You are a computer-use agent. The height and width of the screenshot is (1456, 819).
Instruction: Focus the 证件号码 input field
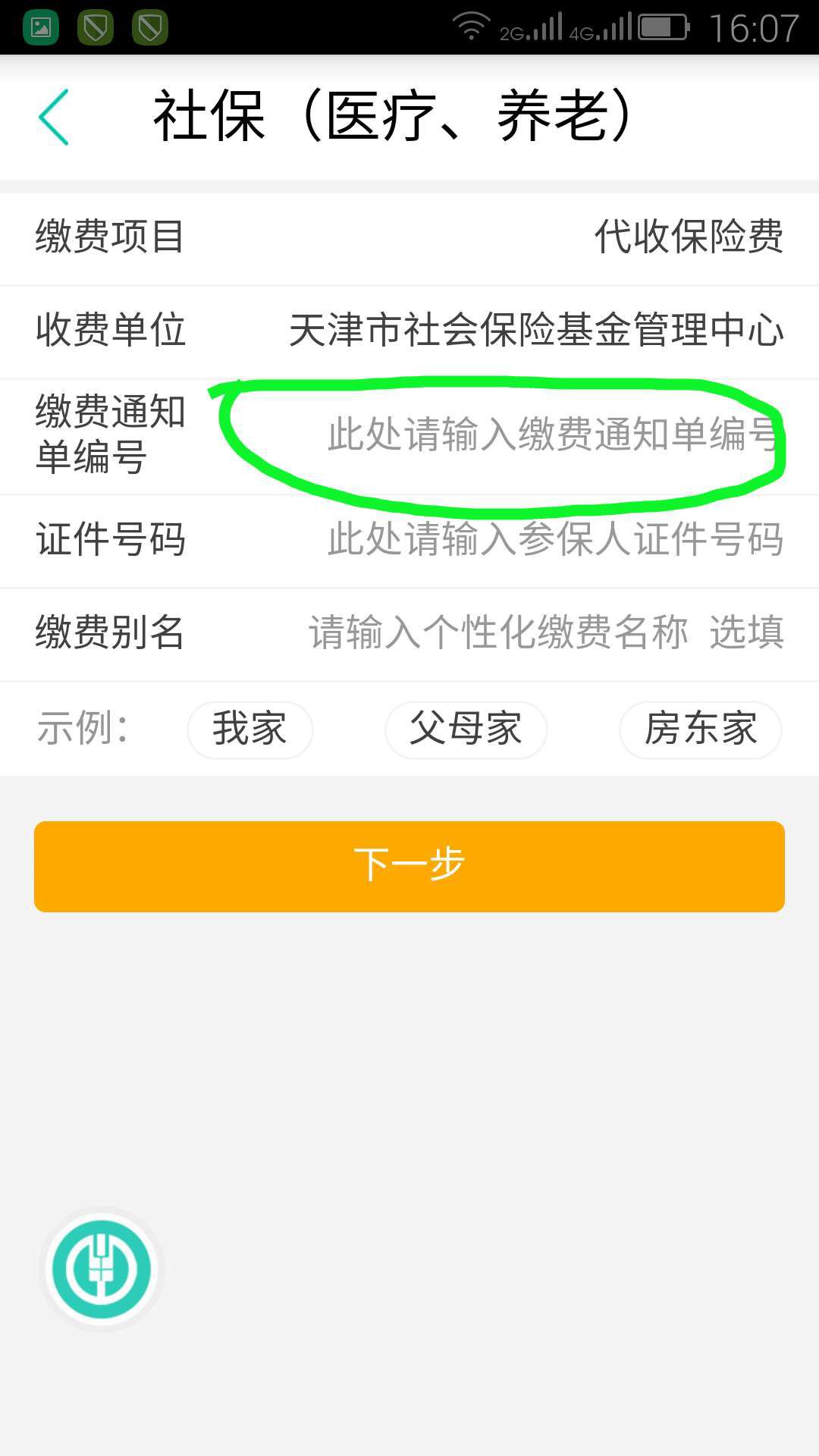point(555,539)
